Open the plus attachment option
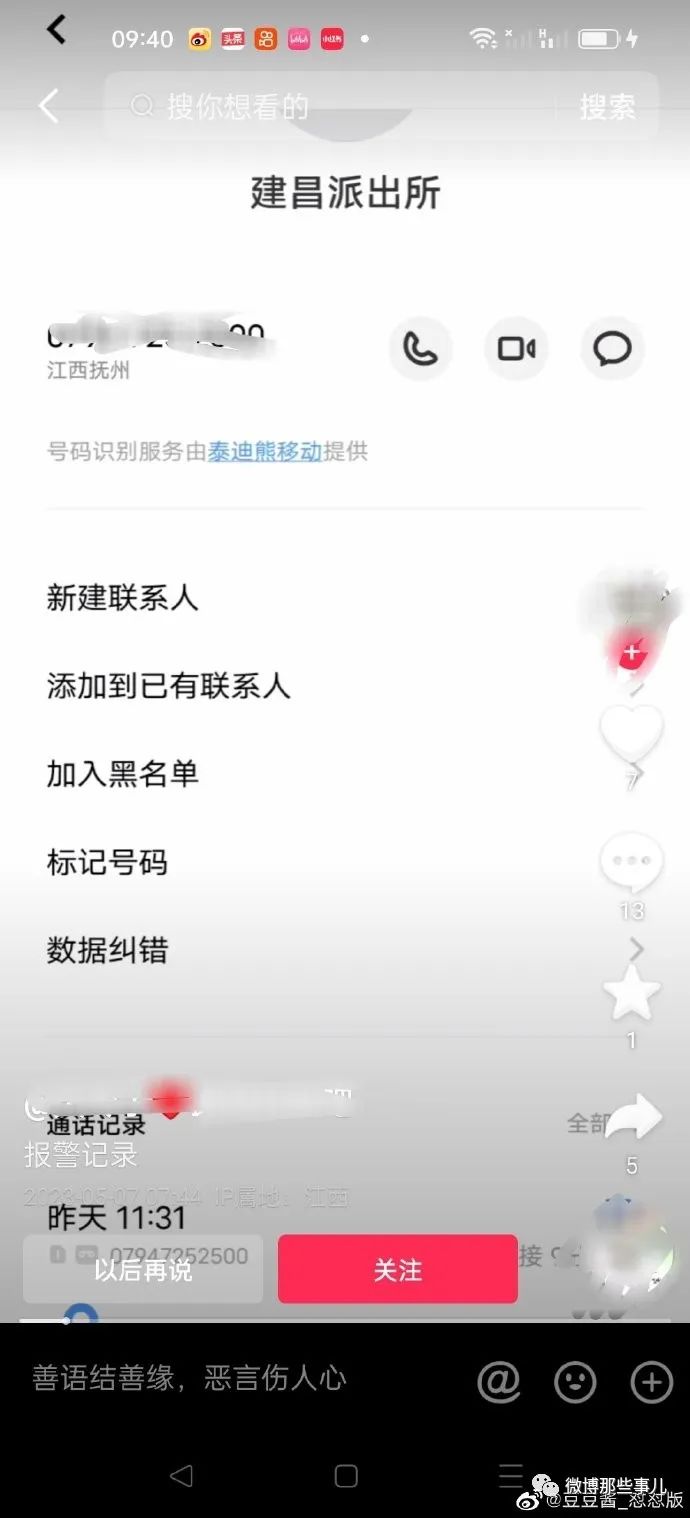This screenshot has width=690, height=1518. (x=651, y=1382)
